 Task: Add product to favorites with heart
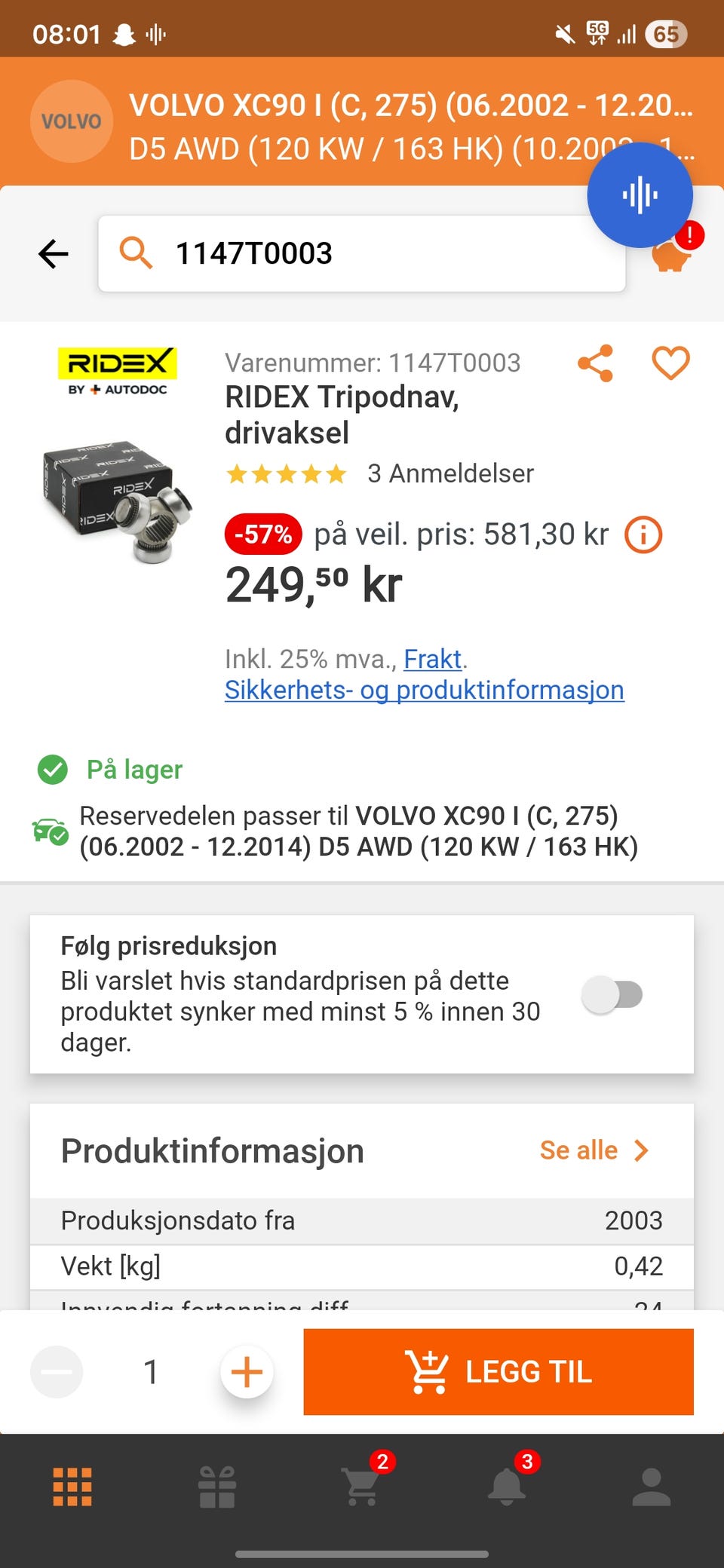coord(670,363)
